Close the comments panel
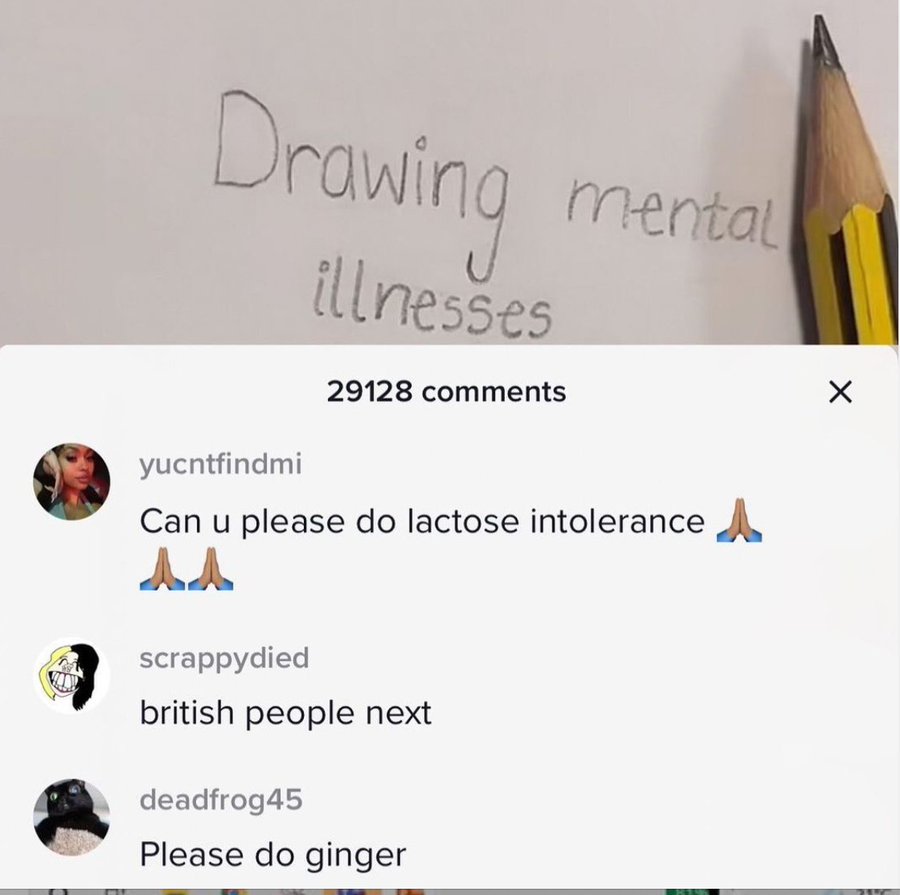The height and width of the screenshot is (895, 900). 841,393
